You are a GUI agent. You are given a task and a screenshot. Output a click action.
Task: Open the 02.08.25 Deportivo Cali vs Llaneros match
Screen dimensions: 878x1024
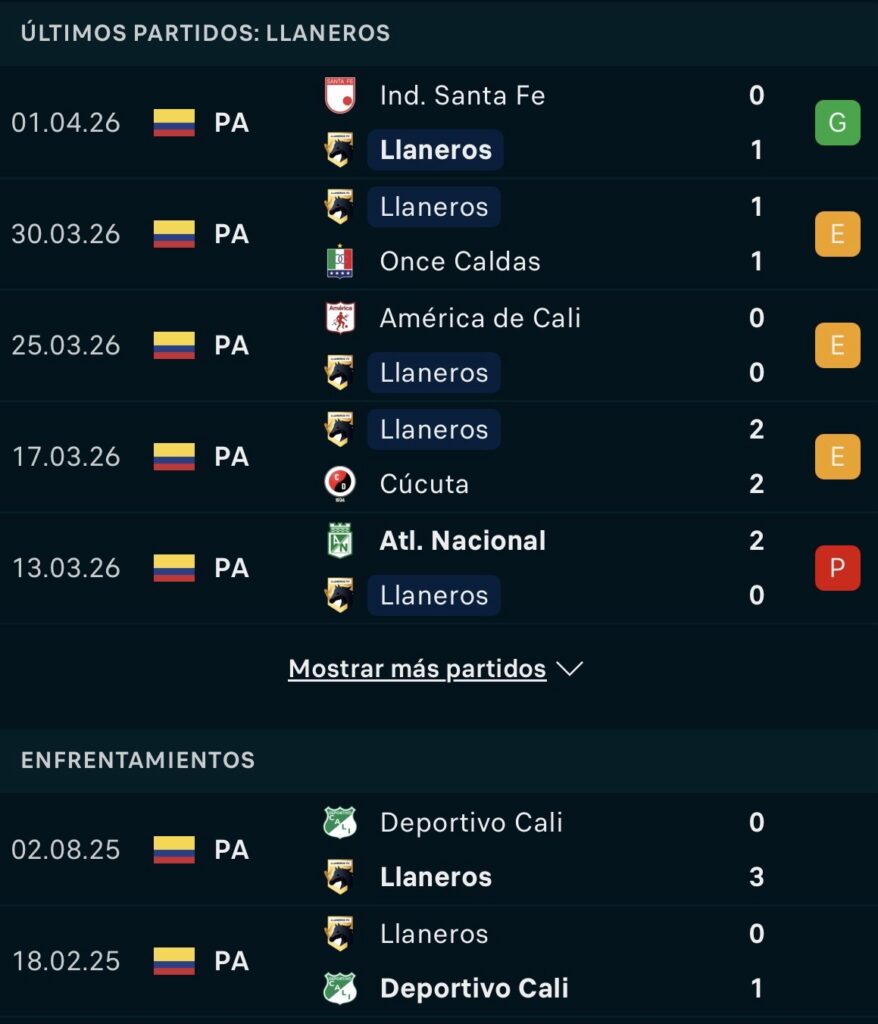(438, 850)
